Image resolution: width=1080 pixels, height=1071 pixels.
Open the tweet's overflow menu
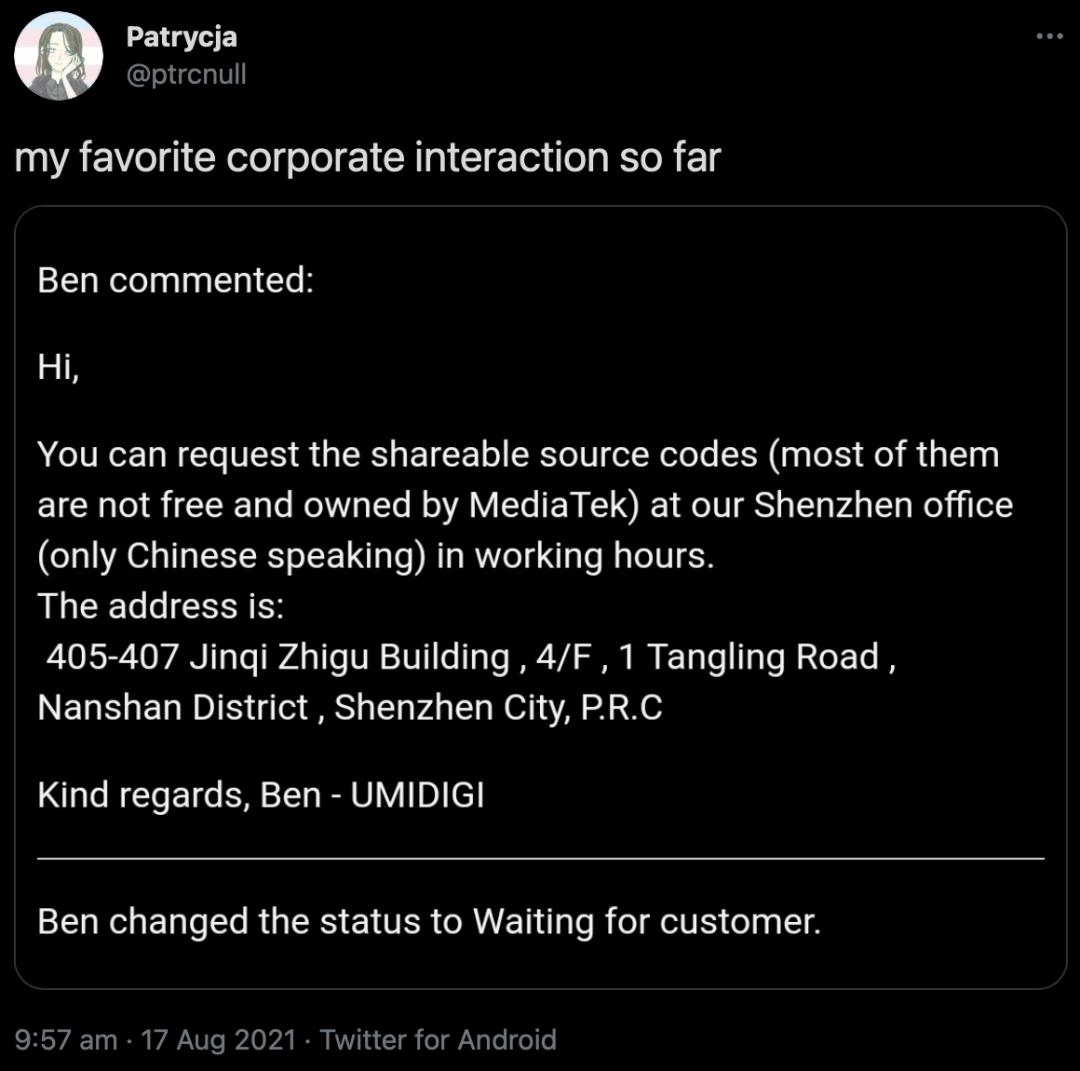(1048, 37)
